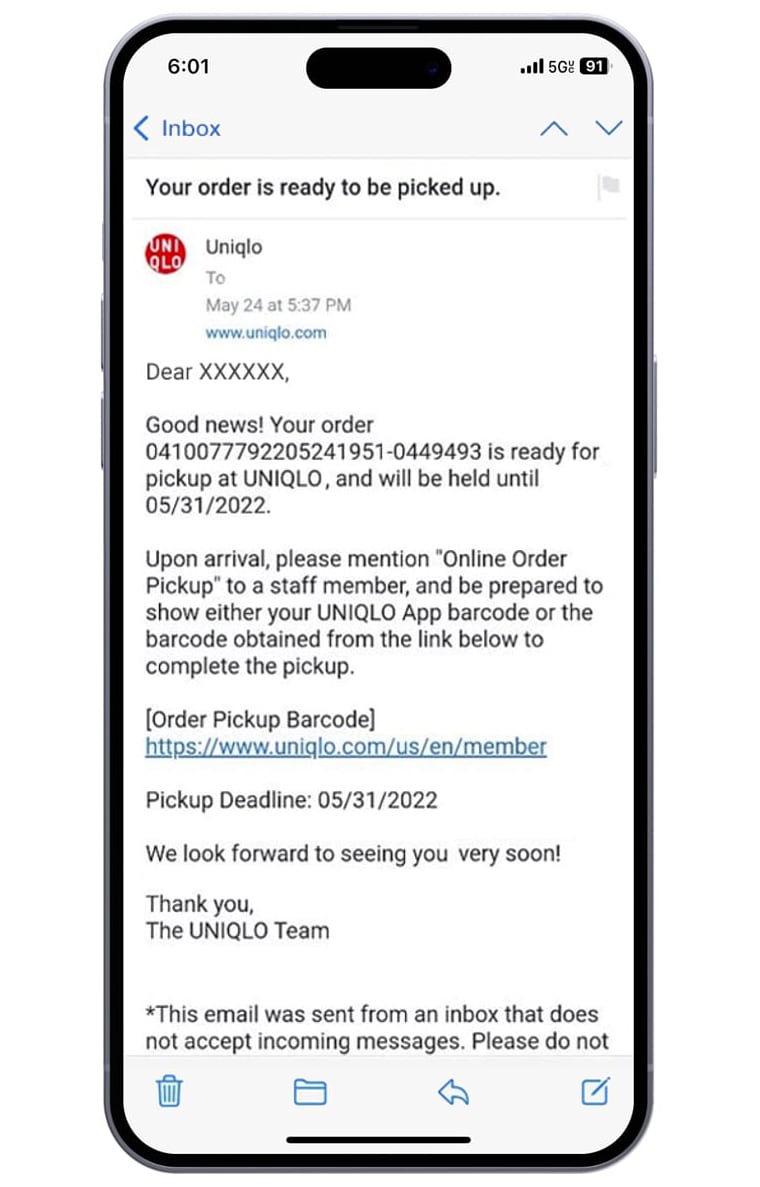This screenshot has height=1187, width=760.
Task: Delete this email with the trash icon
Action: coord(169,1091)
